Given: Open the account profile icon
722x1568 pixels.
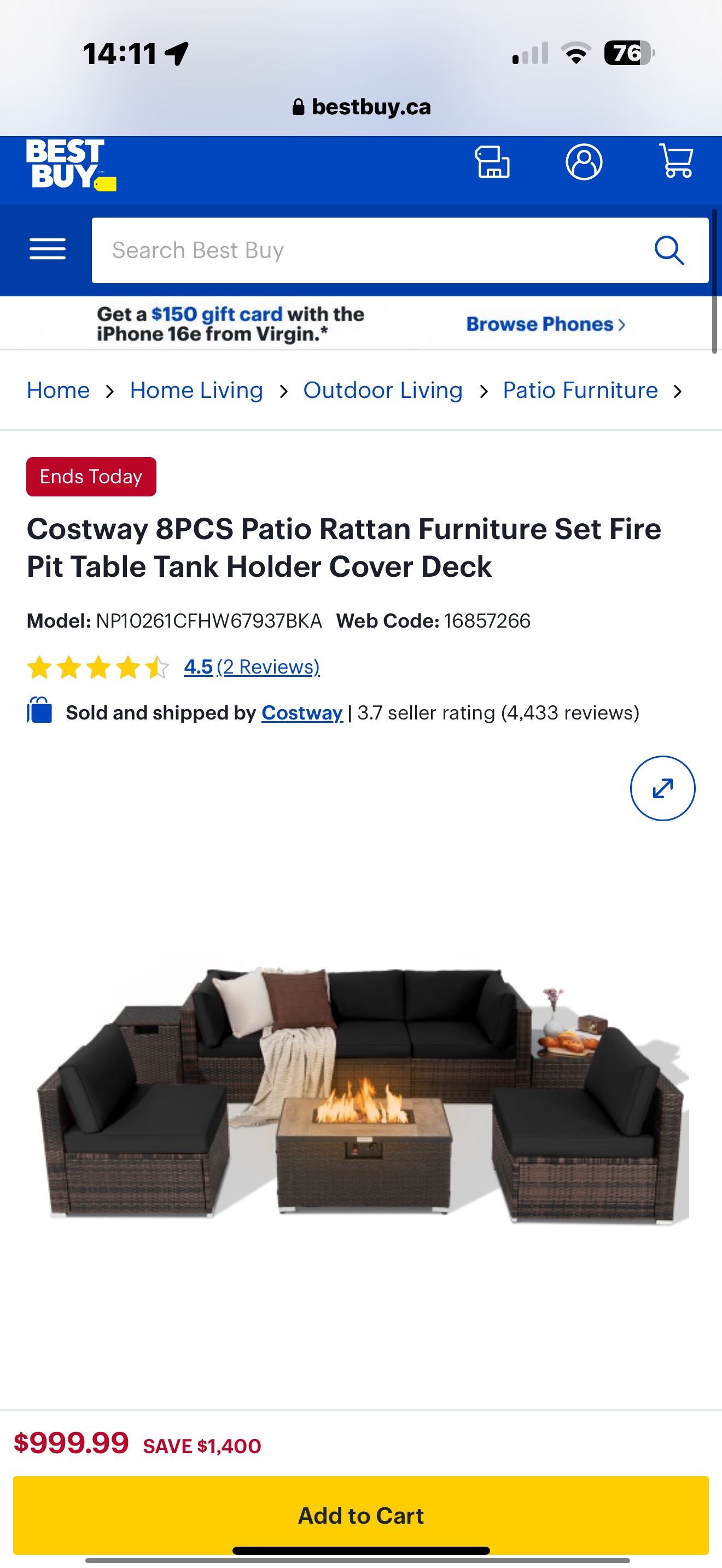Looking at the screenshot, I should pos(584,162).
